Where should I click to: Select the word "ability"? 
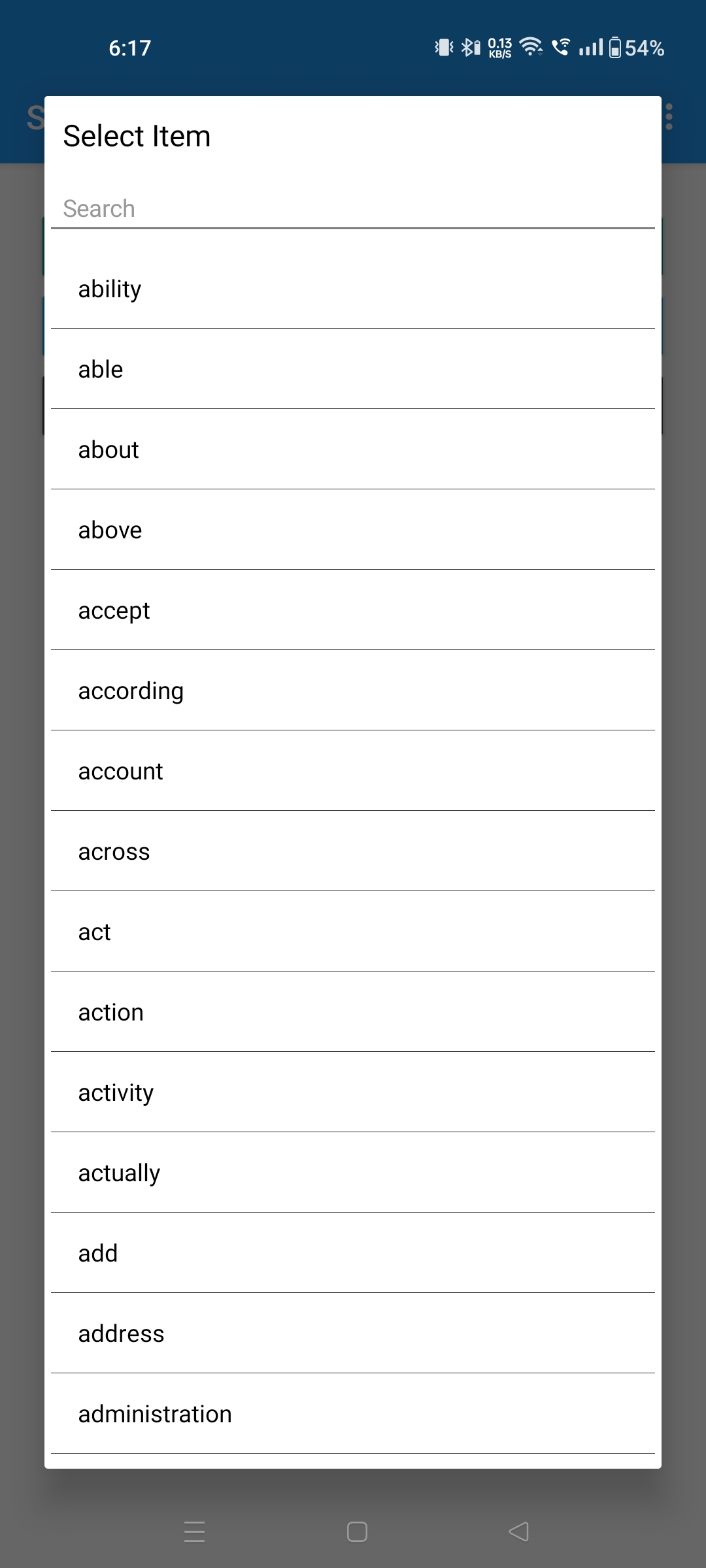353,289
